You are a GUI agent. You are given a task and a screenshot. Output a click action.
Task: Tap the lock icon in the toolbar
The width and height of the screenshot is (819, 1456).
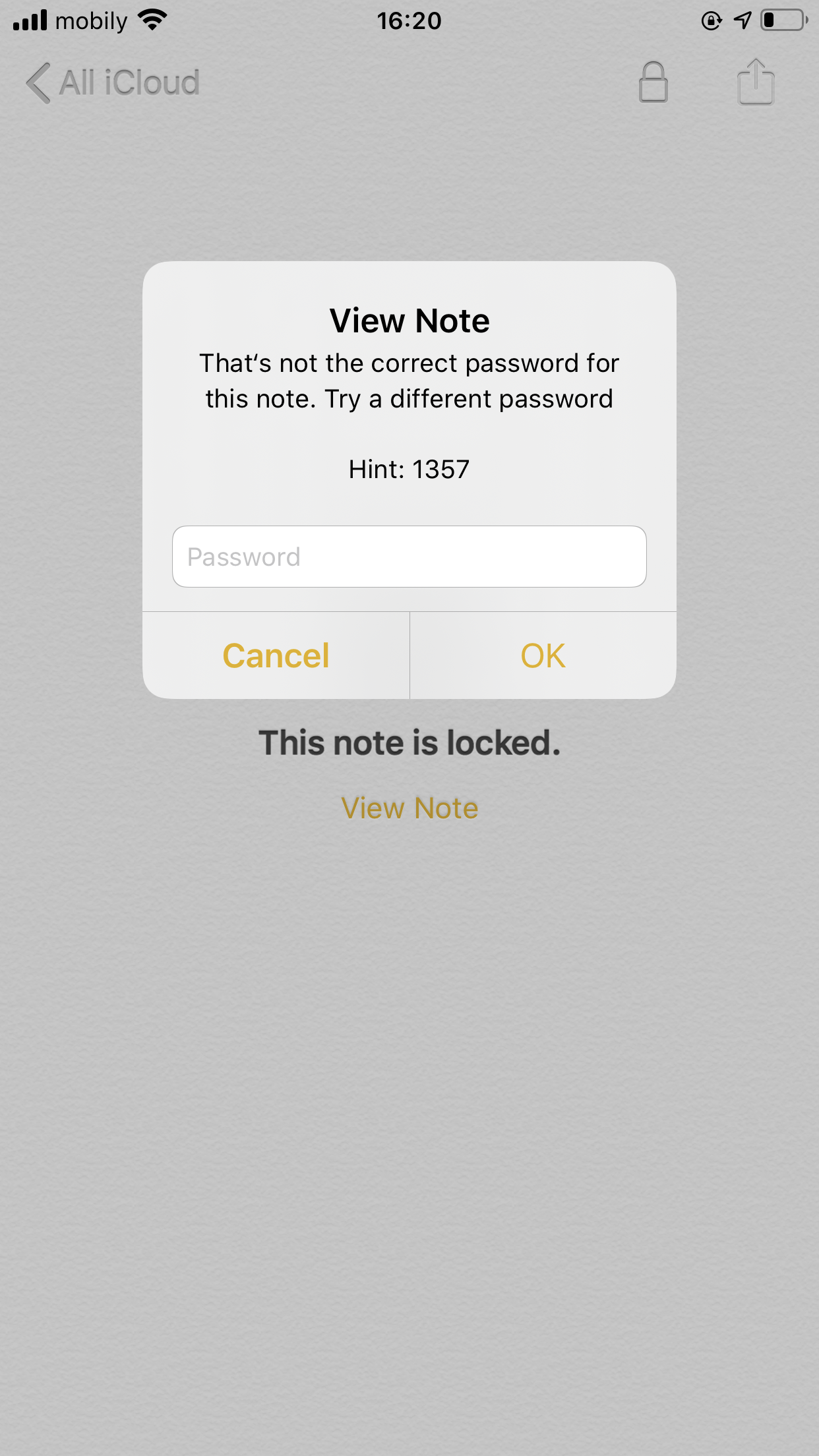tap(653, 83)
